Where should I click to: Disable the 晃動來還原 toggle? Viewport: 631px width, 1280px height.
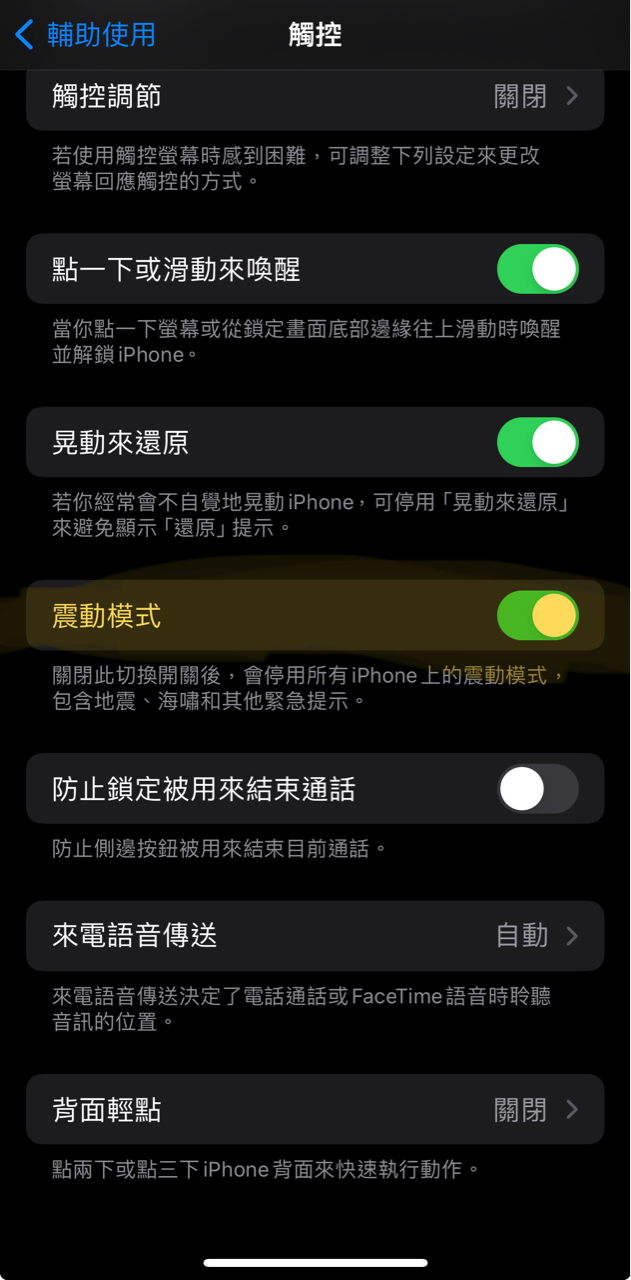537,443
